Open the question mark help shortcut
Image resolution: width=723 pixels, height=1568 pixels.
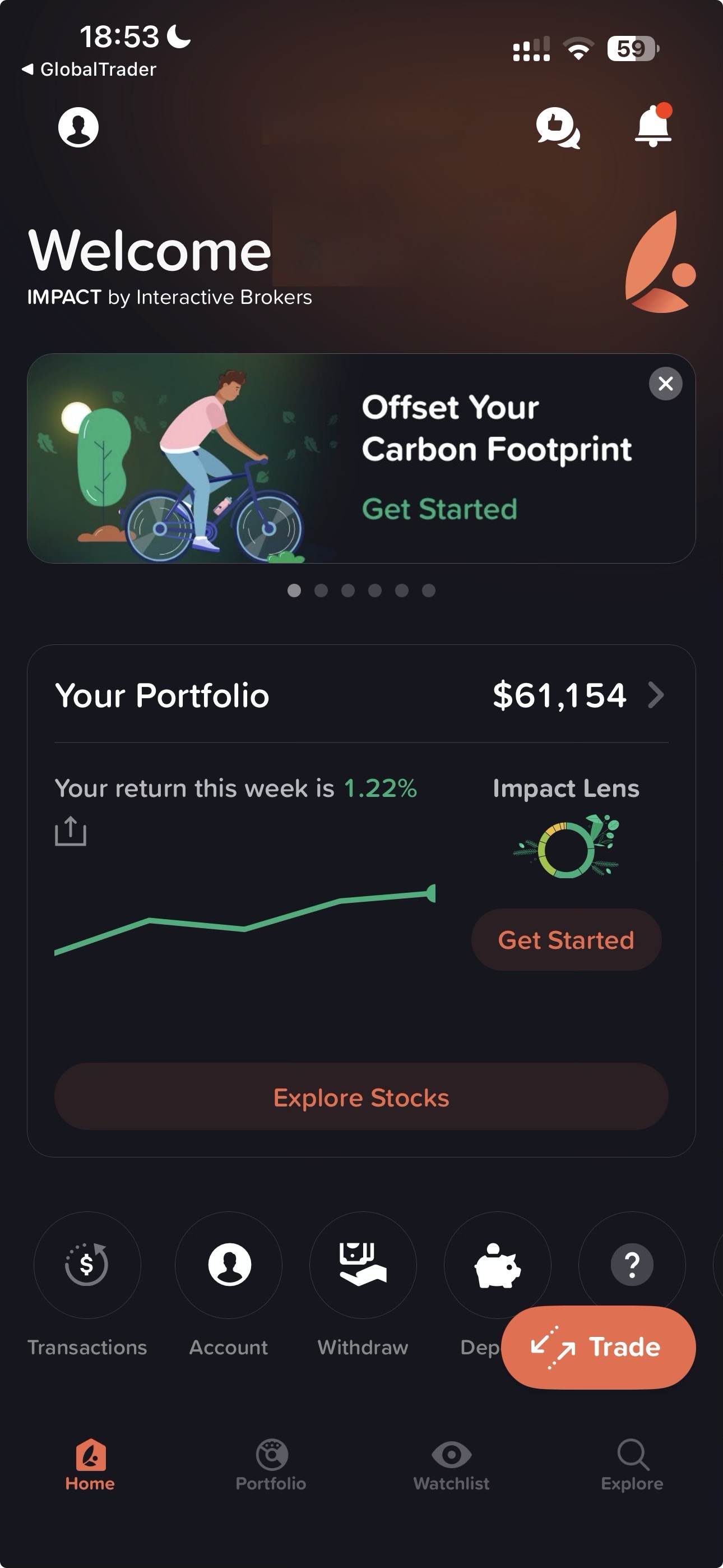[632, 1263]
